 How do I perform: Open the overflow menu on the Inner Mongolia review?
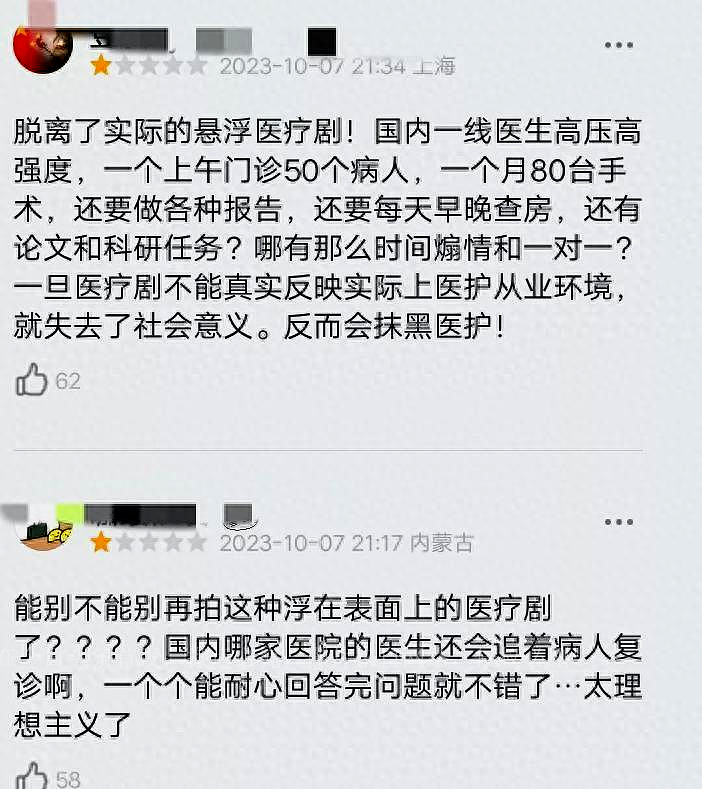click(619, 522)
